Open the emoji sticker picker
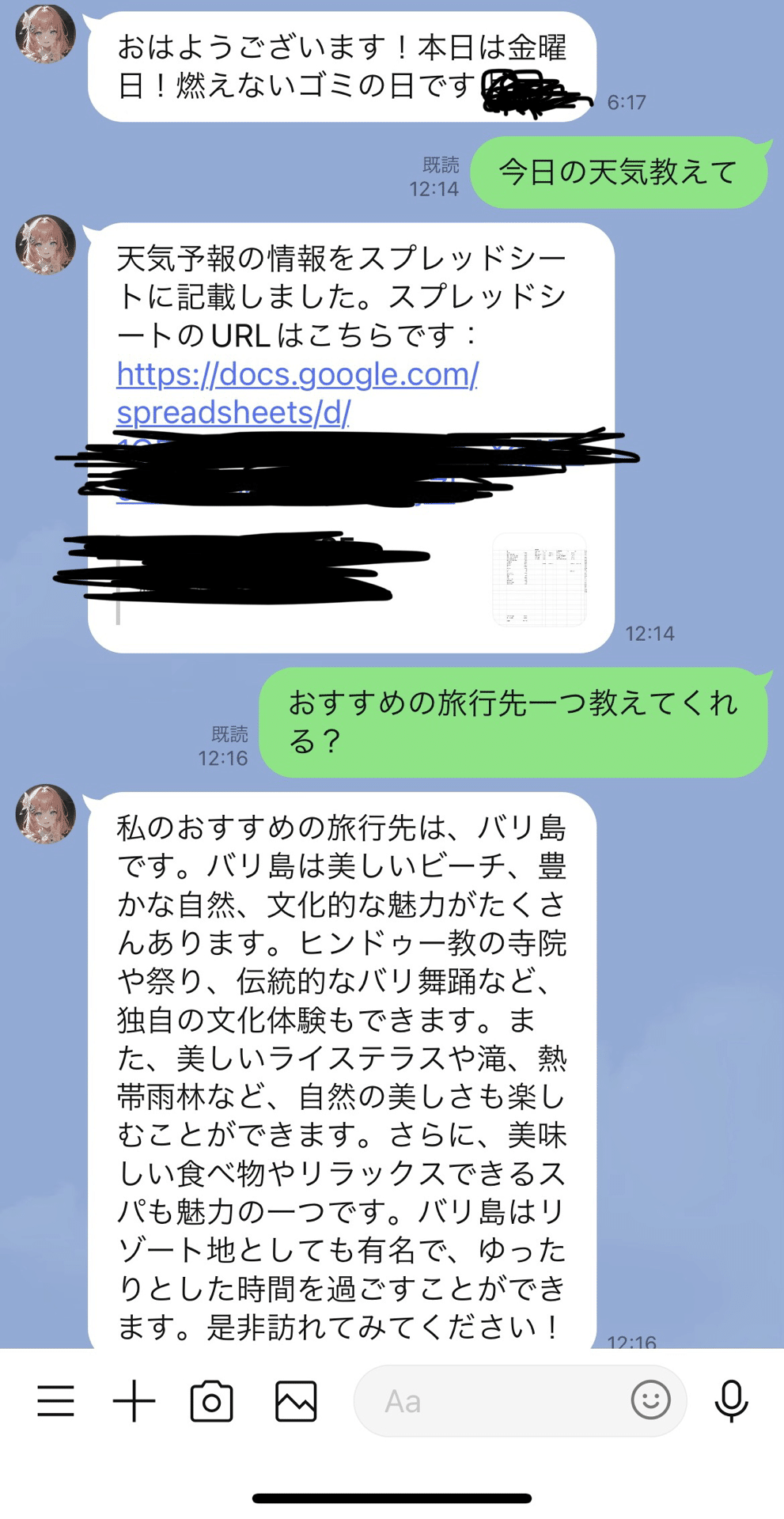784x1519 pixels. tap(650, 1400)
